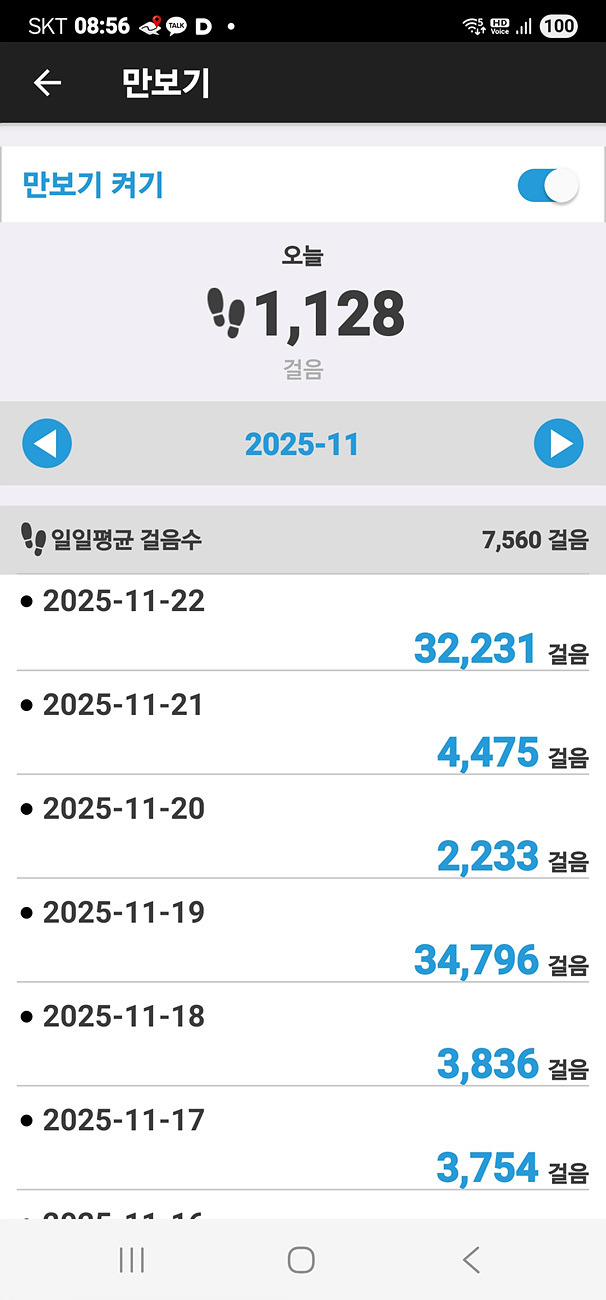606x1300 pixels.
Task: Go back from the 만보기 screen
Action: [47, 83]
